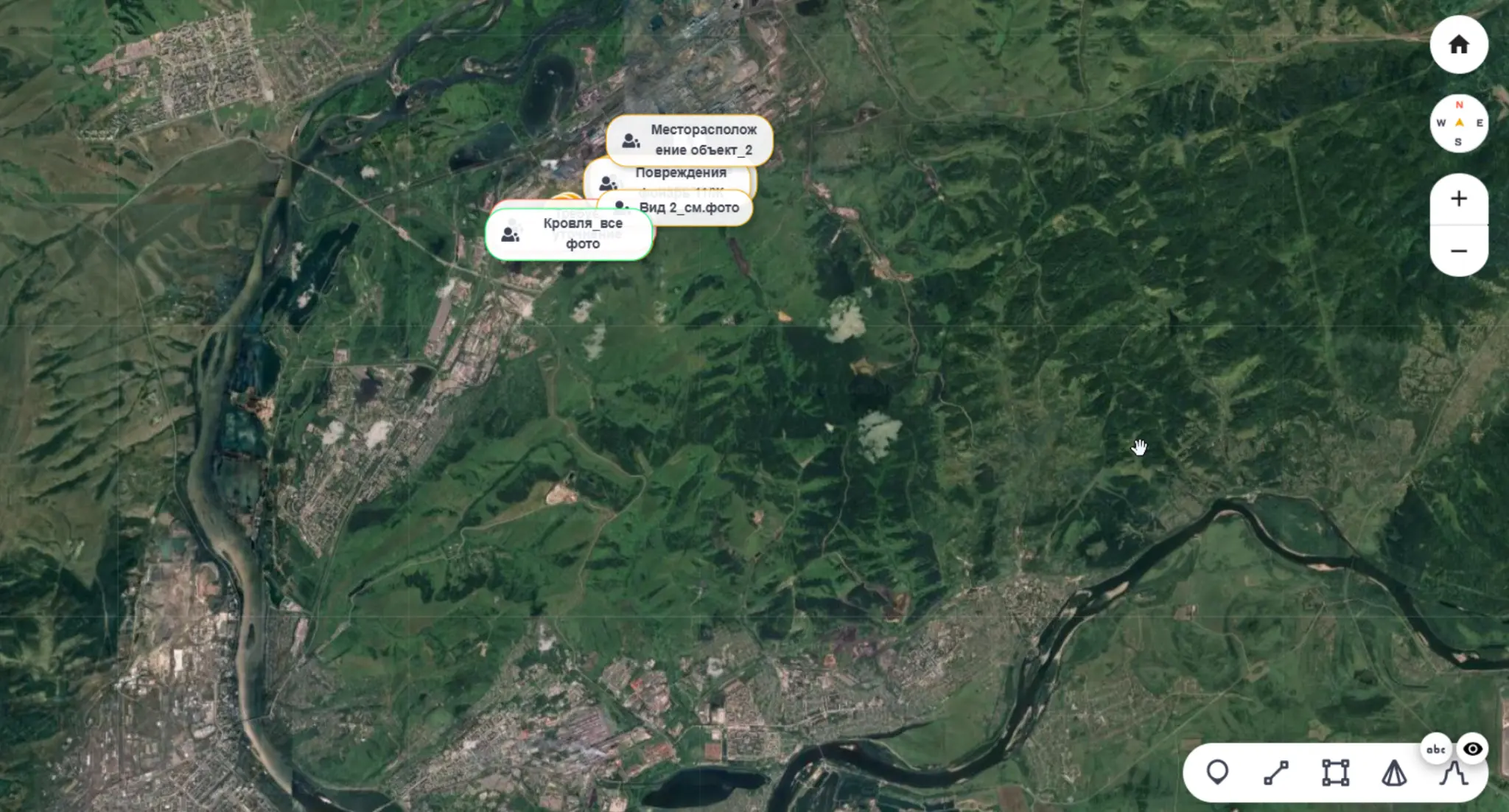
Task: Zoom out with the minus button
Action: (x=1458, y=251)
